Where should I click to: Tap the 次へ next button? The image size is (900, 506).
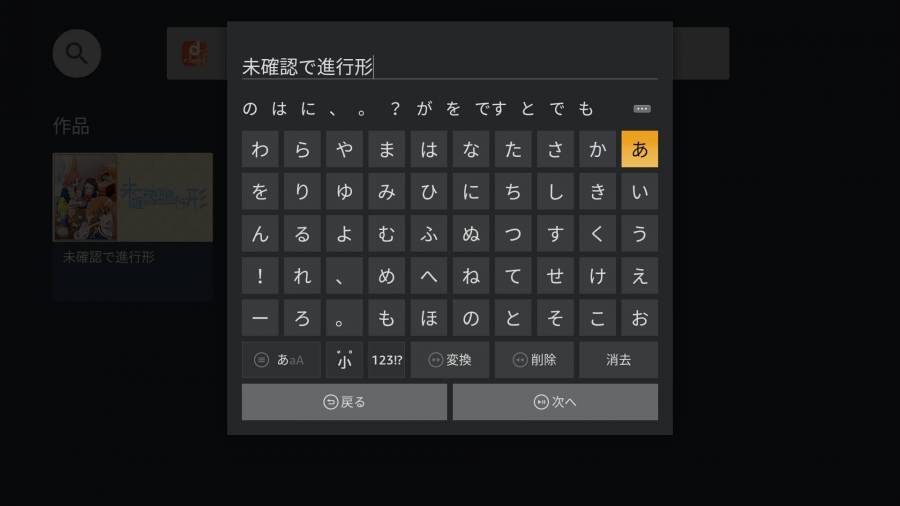point(555,402)
